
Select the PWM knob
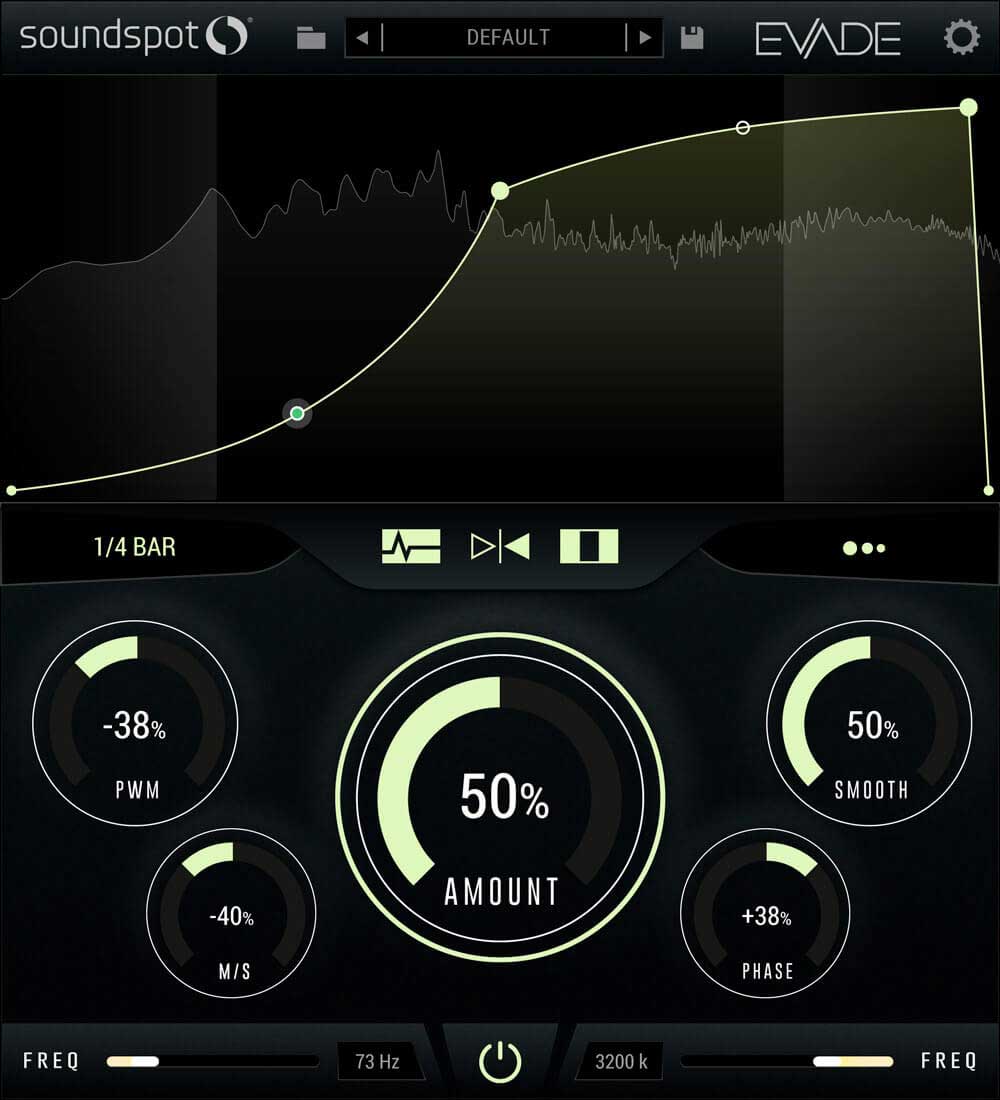135,723
